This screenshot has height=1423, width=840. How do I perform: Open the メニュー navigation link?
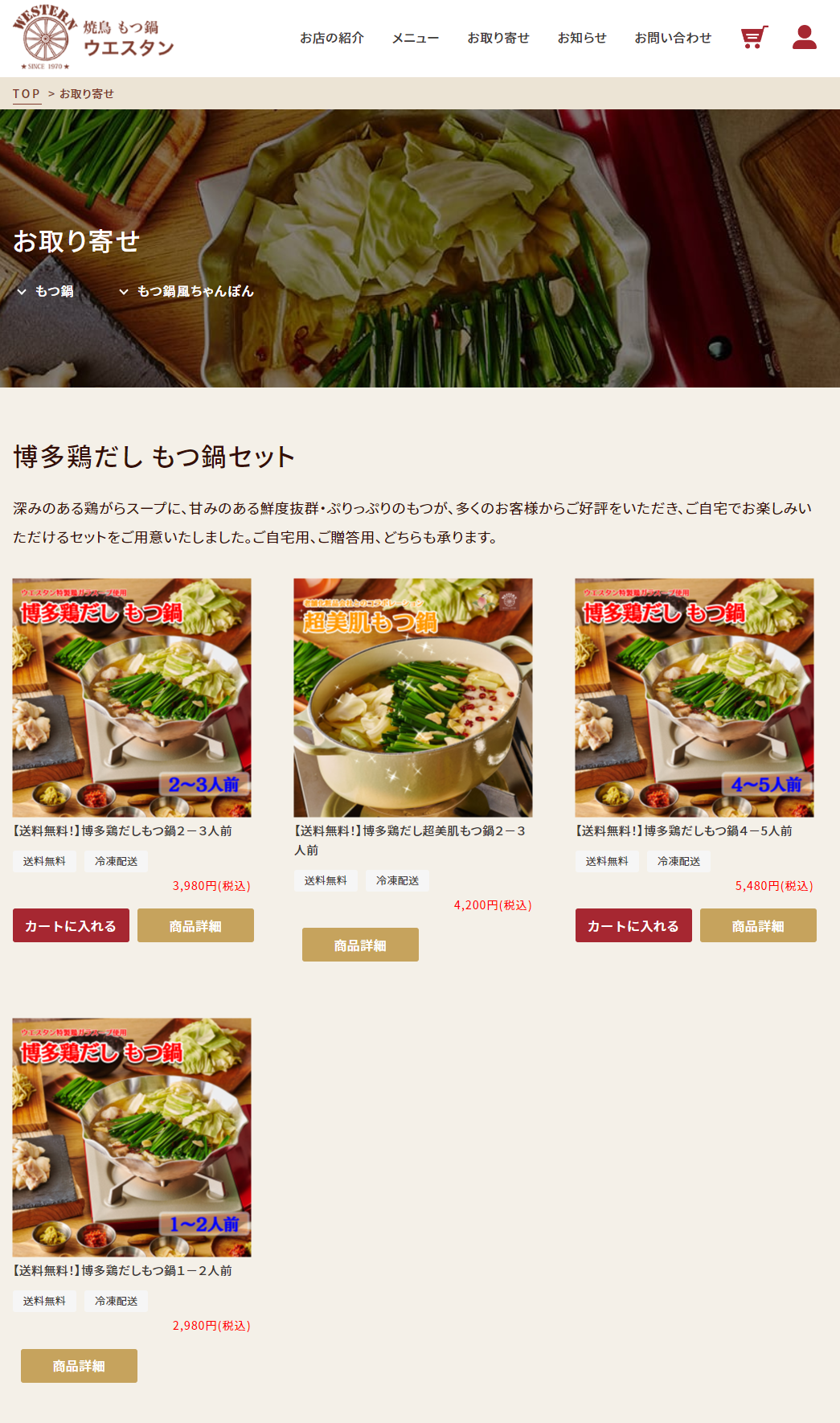click(x=415, y=38)
